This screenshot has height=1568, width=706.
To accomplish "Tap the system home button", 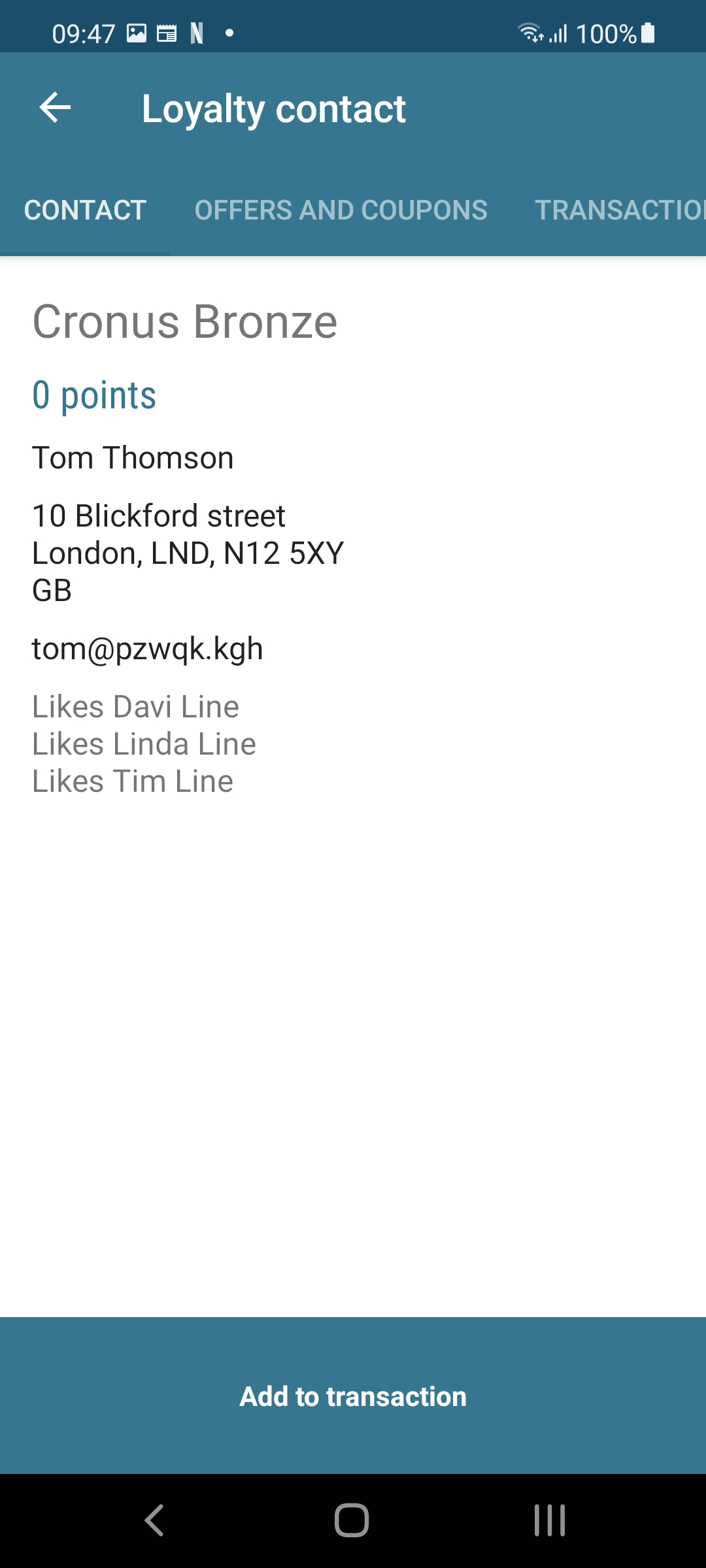I will point(352,1520).
